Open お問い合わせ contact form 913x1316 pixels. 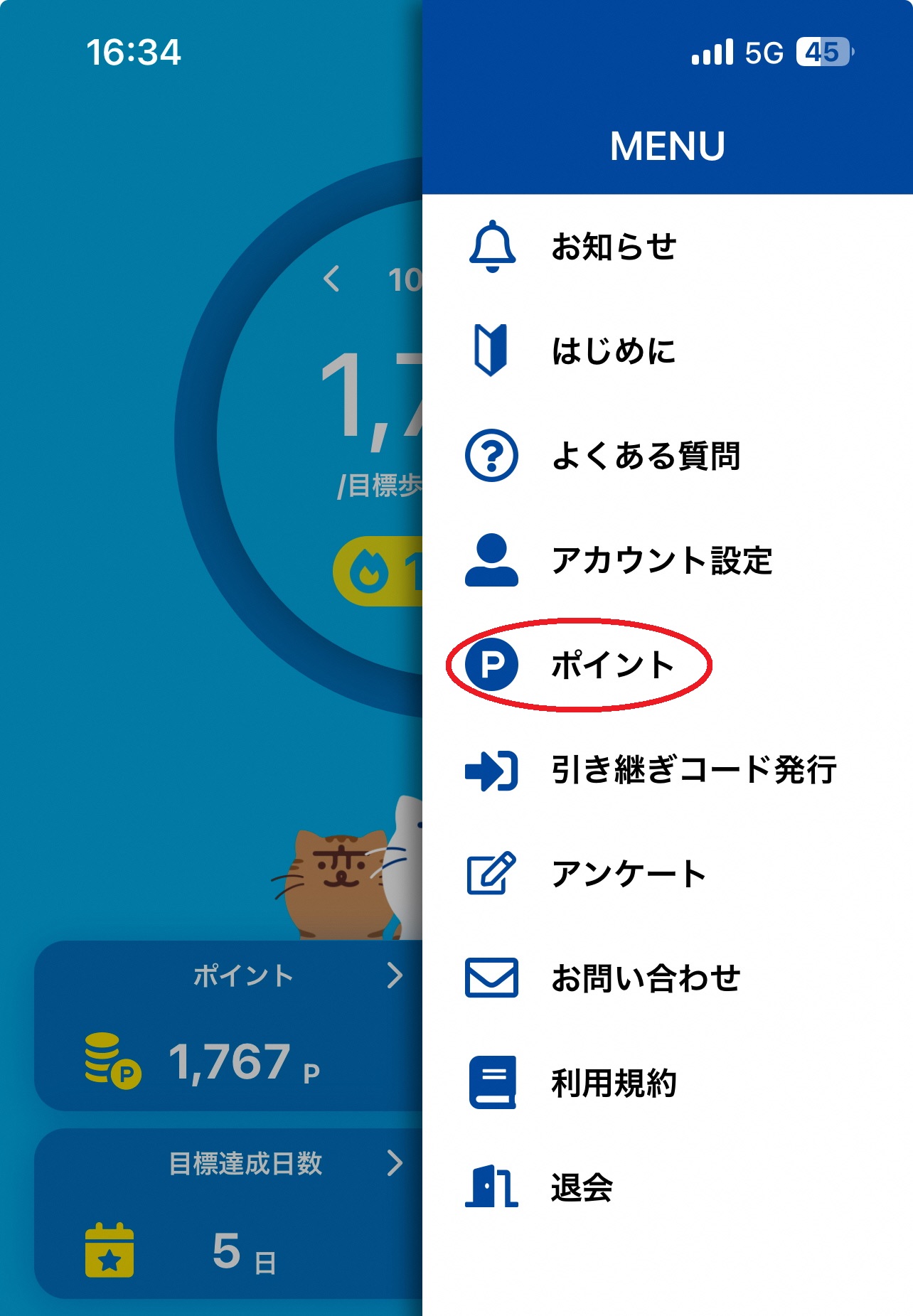point(645,978)
